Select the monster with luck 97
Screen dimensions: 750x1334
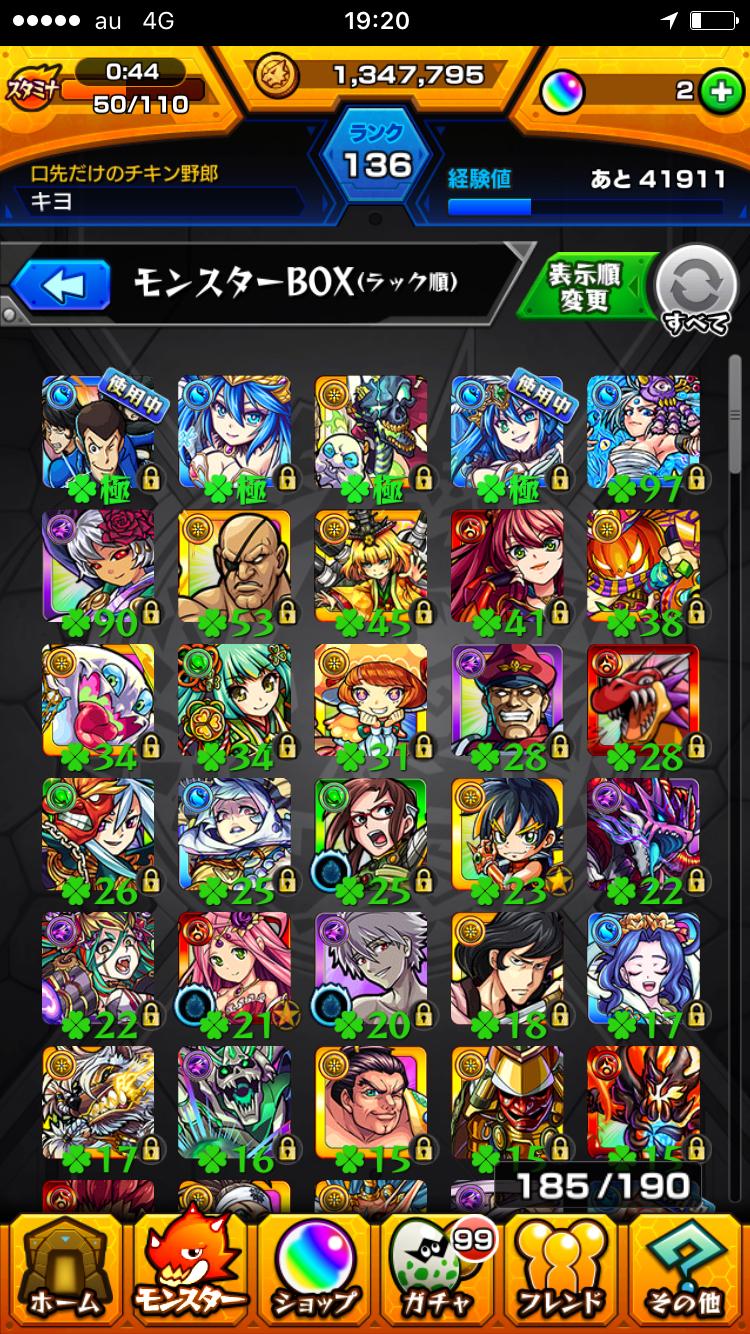click(x=643, y=432)
